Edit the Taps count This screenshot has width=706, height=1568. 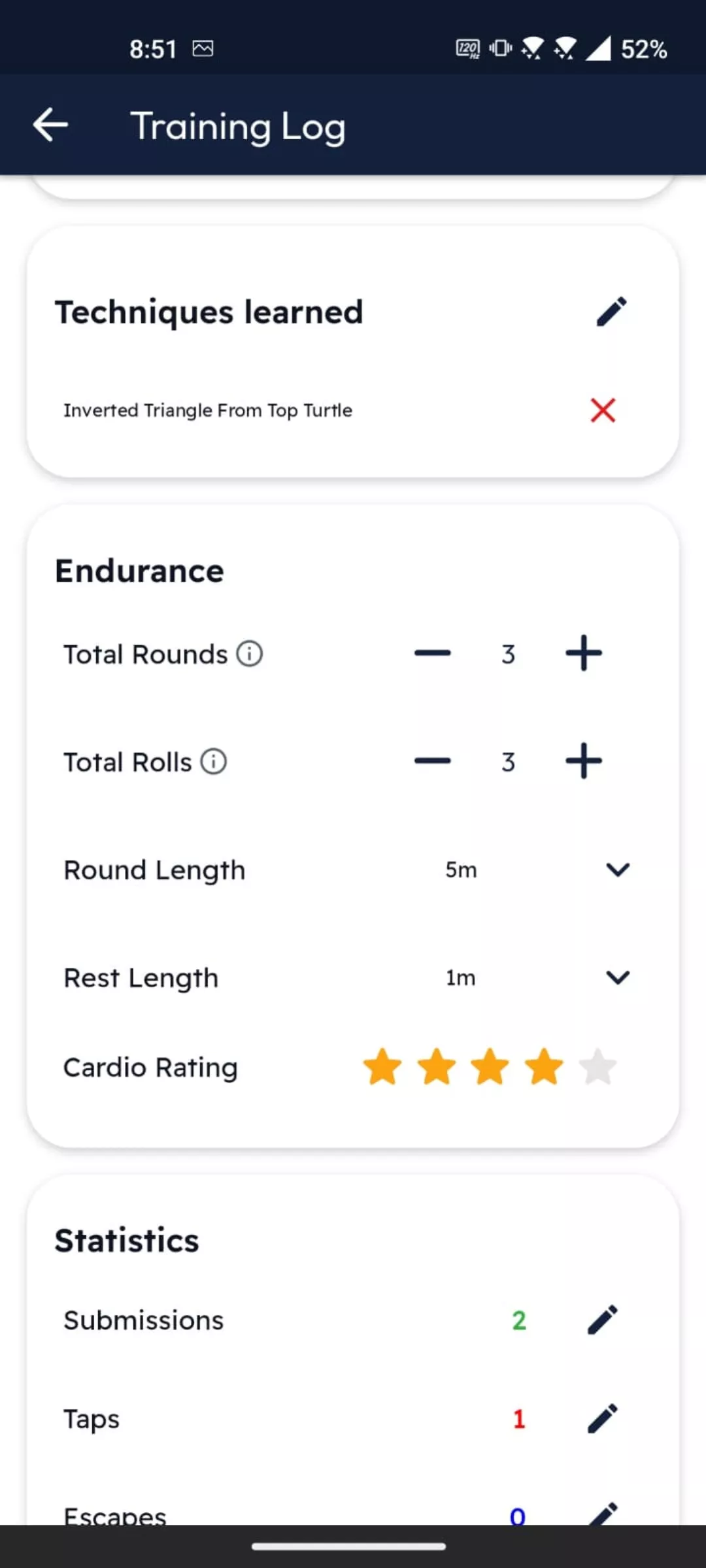[x=602, y=1418]
